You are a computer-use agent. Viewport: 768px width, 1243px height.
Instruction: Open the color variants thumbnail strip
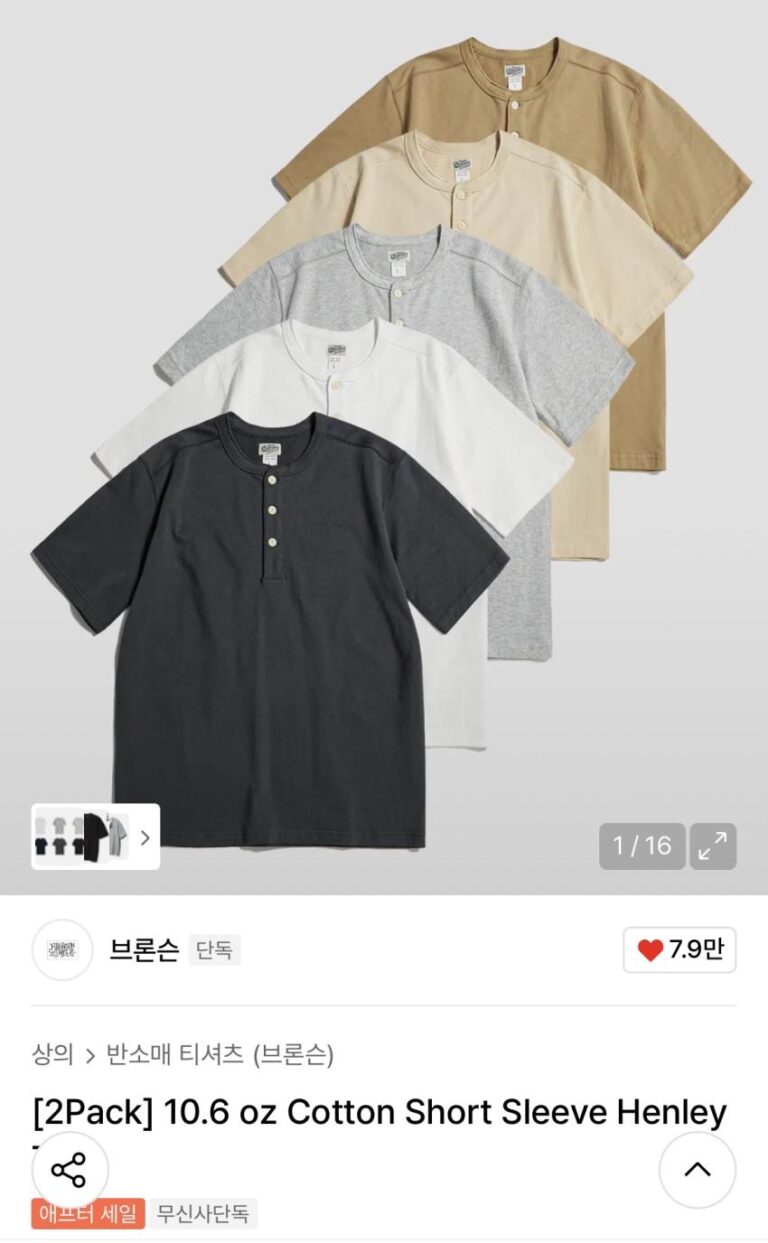coord(95,837)
